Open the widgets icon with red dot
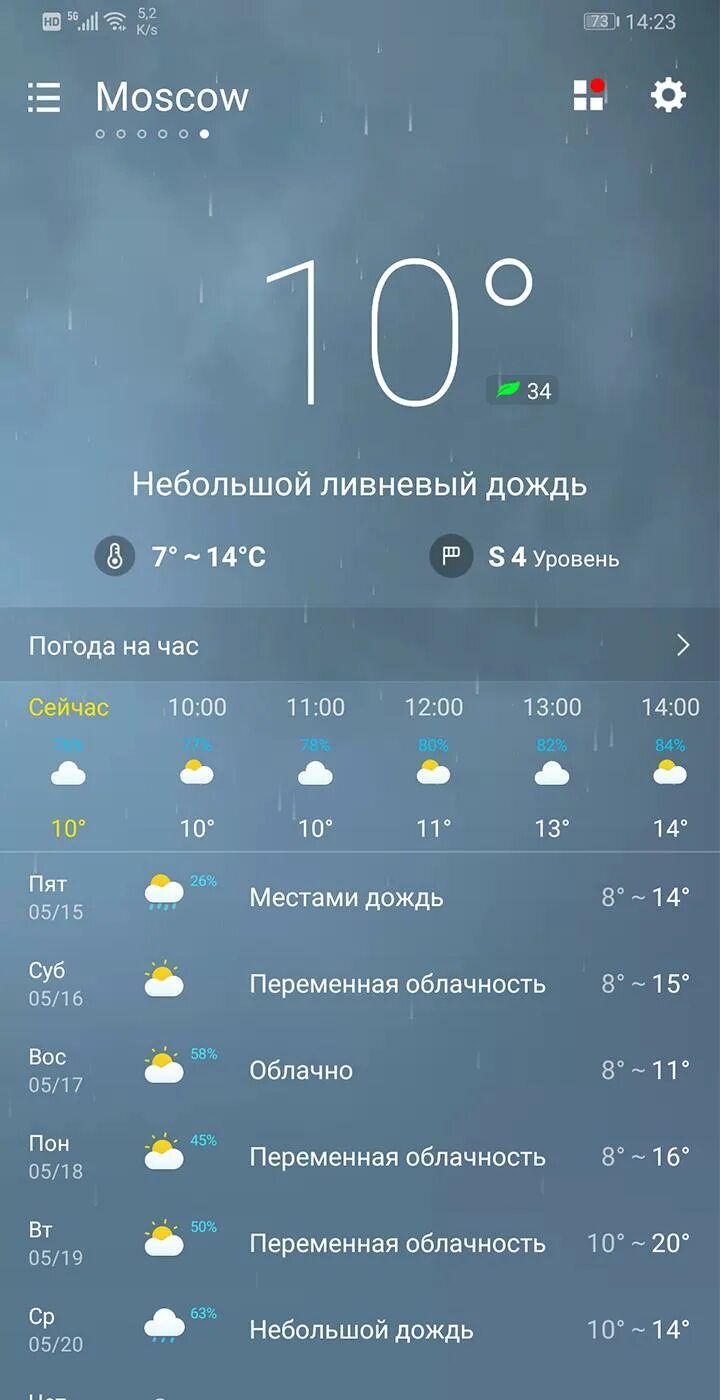 click(589, 95)
